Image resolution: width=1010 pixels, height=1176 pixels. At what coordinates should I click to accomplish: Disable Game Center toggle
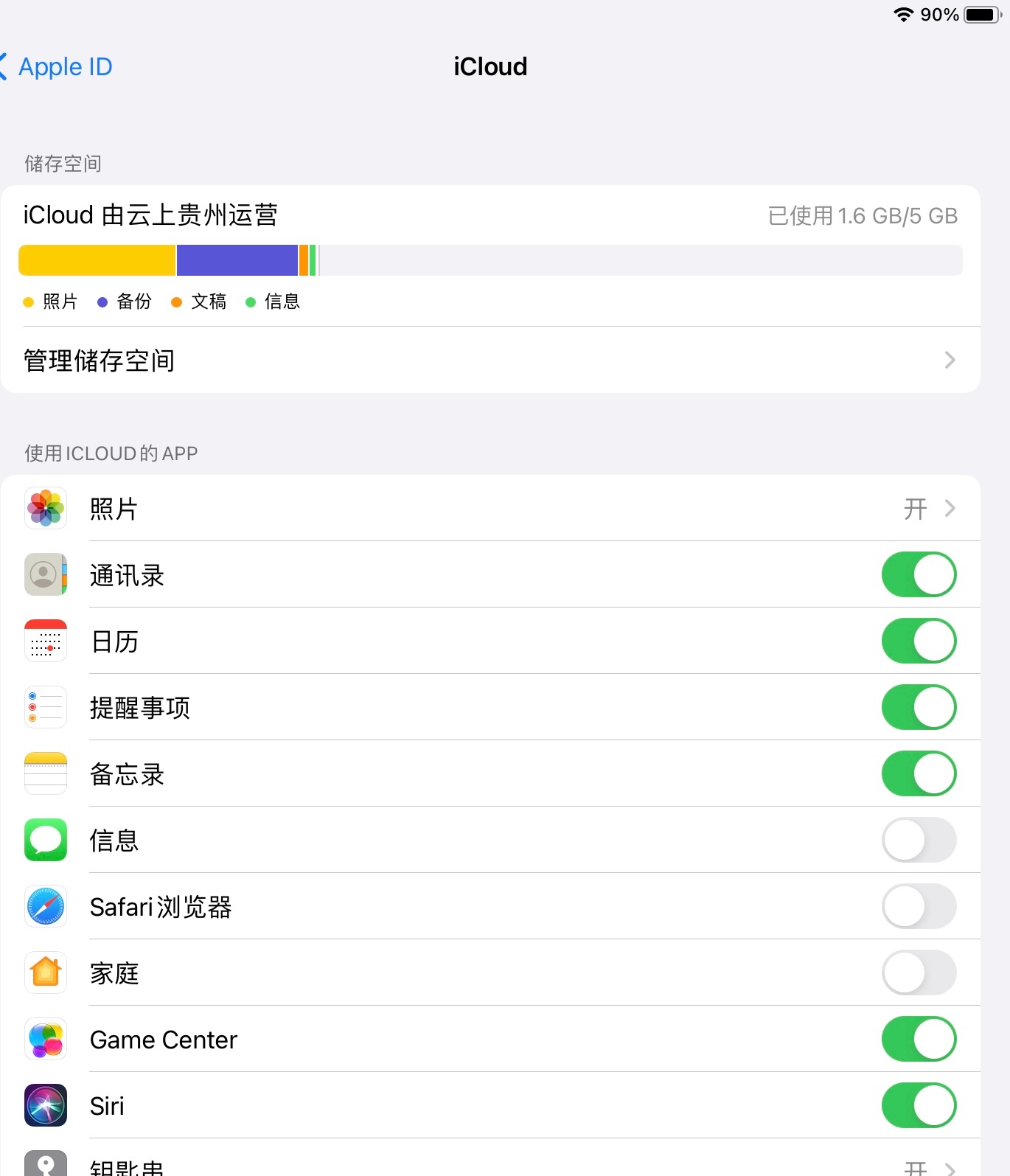coord(919,1040)
